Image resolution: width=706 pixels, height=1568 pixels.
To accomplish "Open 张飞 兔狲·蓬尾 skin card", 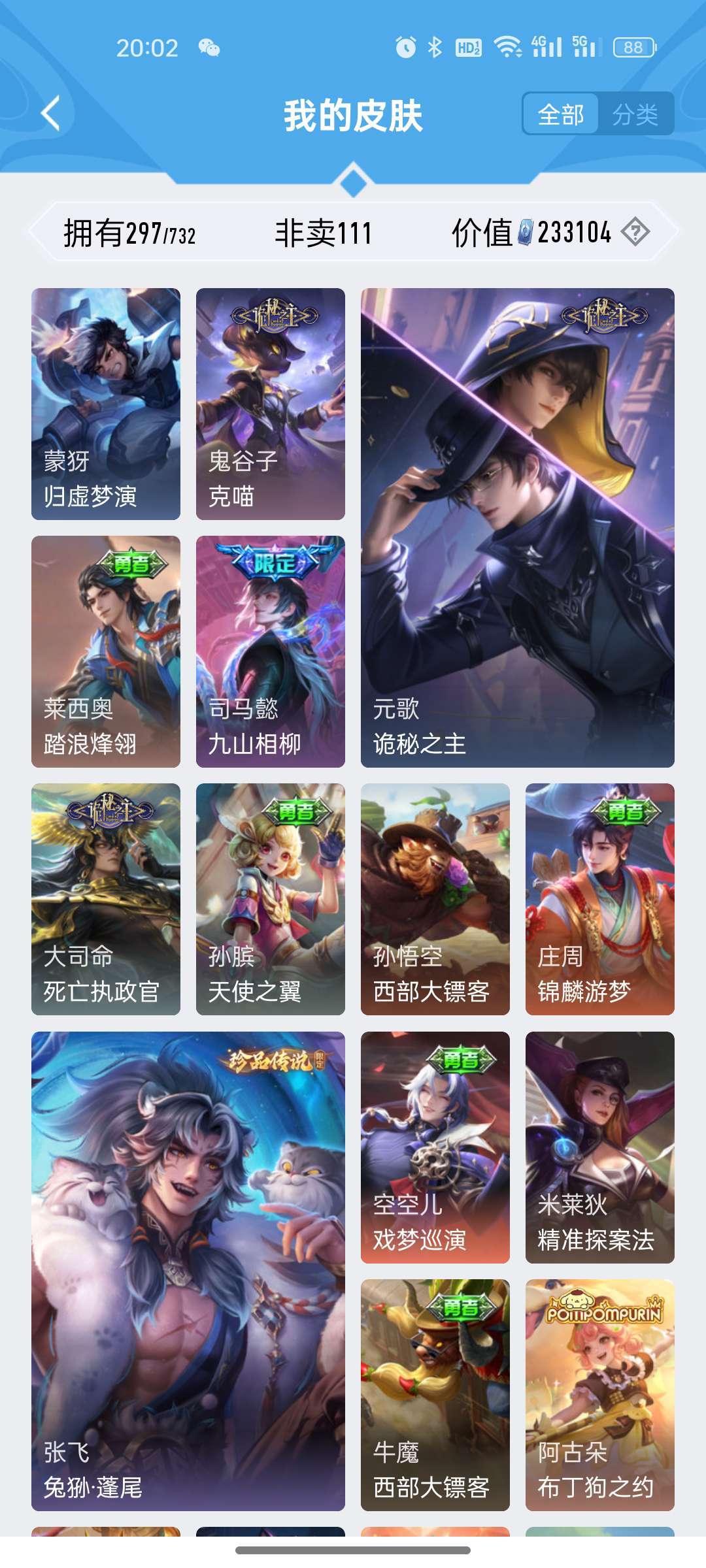I will pyautogui.click(x=188, y=1271).
